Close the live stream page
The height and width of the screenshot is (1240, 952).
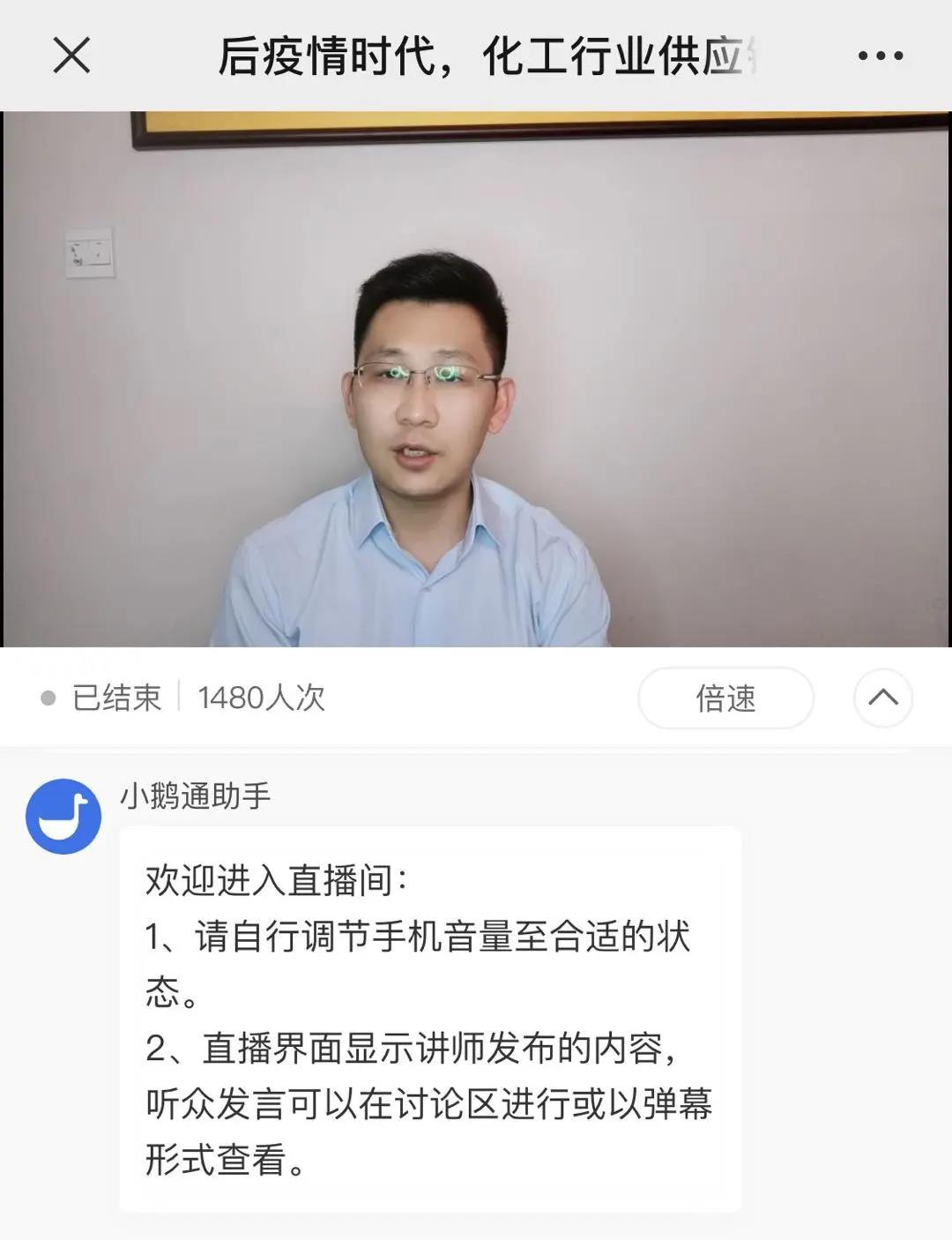71,56
